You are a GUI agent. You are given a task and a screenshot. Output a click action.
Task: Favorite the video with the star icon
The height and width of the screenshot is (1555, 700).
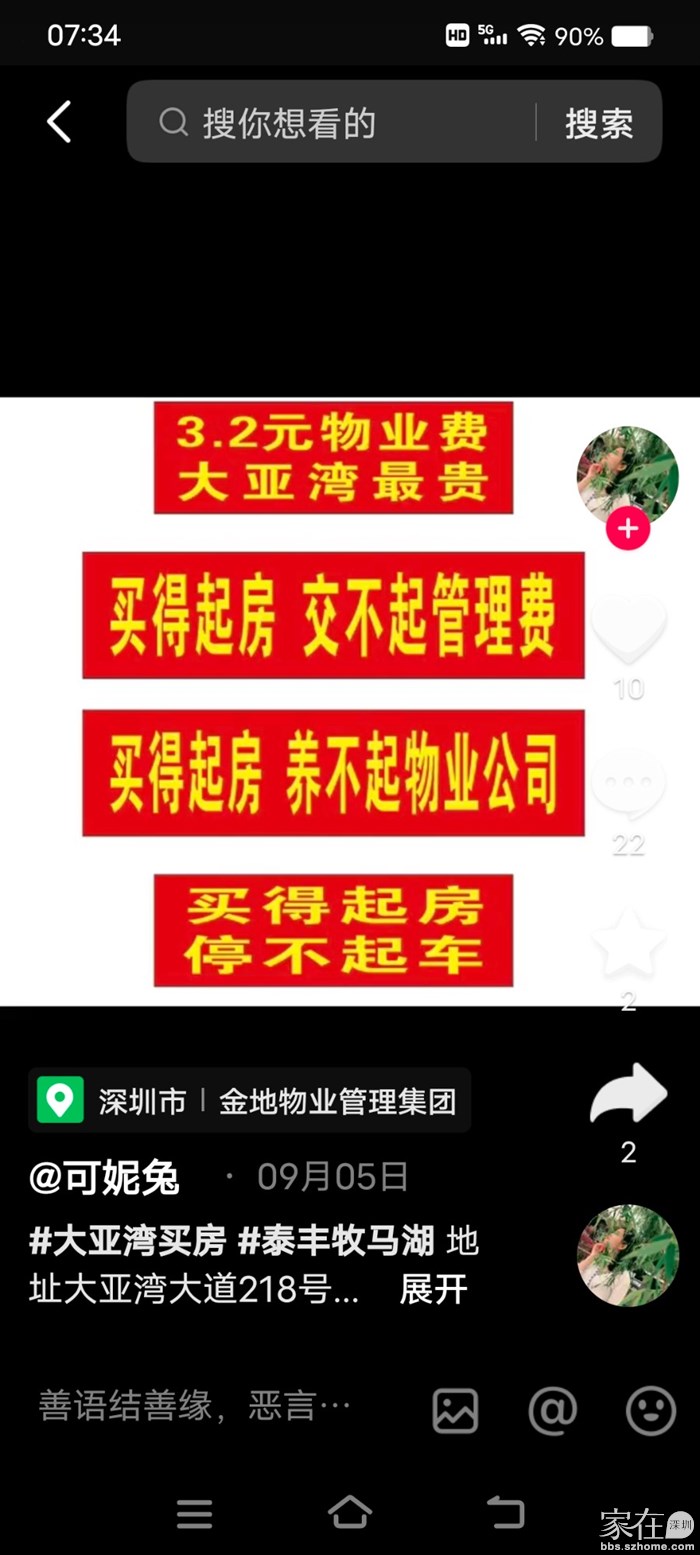[628, 942]
